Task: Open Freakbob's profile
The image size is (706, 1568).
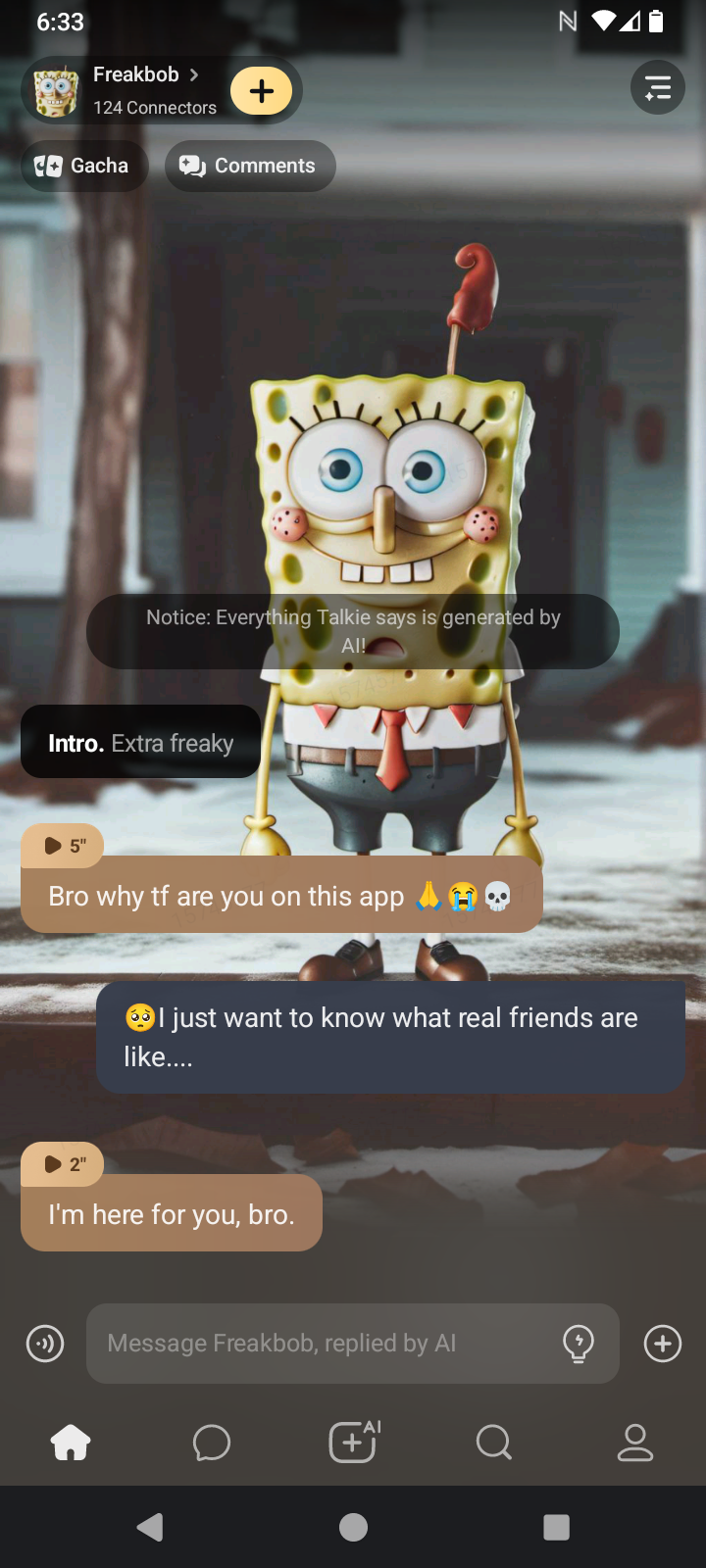Action: (137, 76)
